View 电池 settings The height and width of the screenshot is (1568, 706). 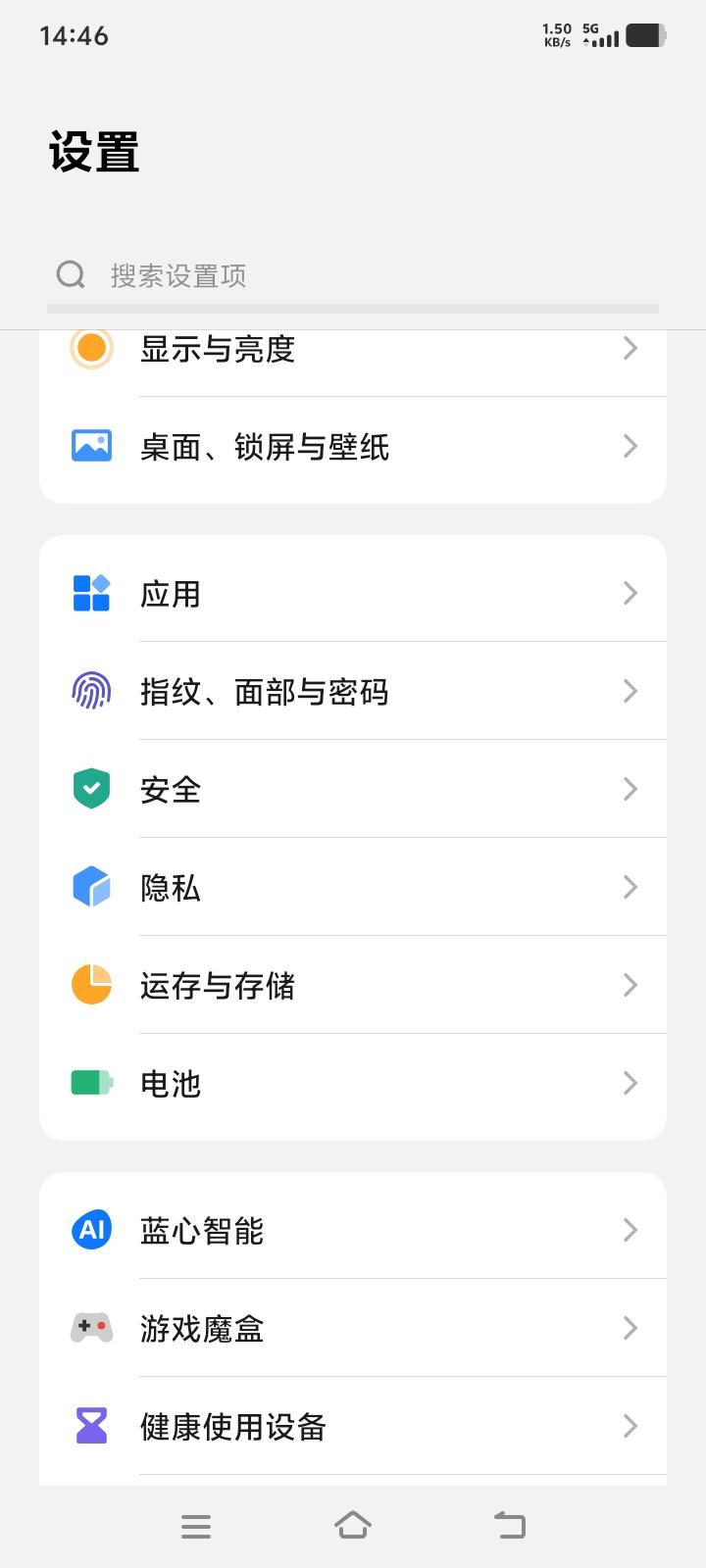(353, 1084)
